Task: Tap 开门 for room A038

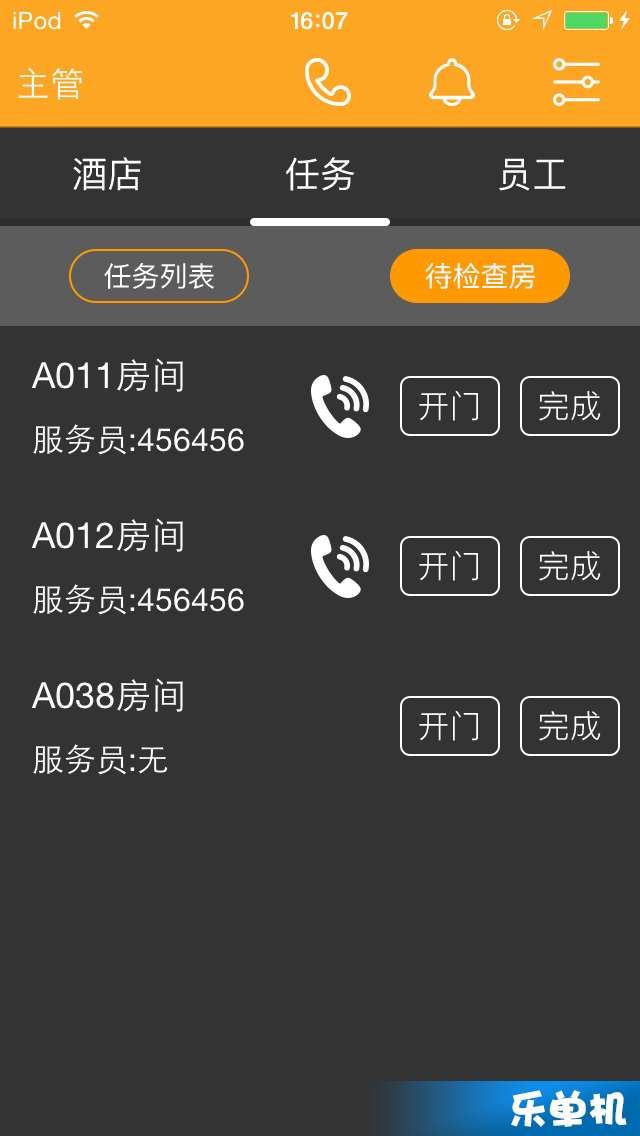Action: (x=450, y=726)
